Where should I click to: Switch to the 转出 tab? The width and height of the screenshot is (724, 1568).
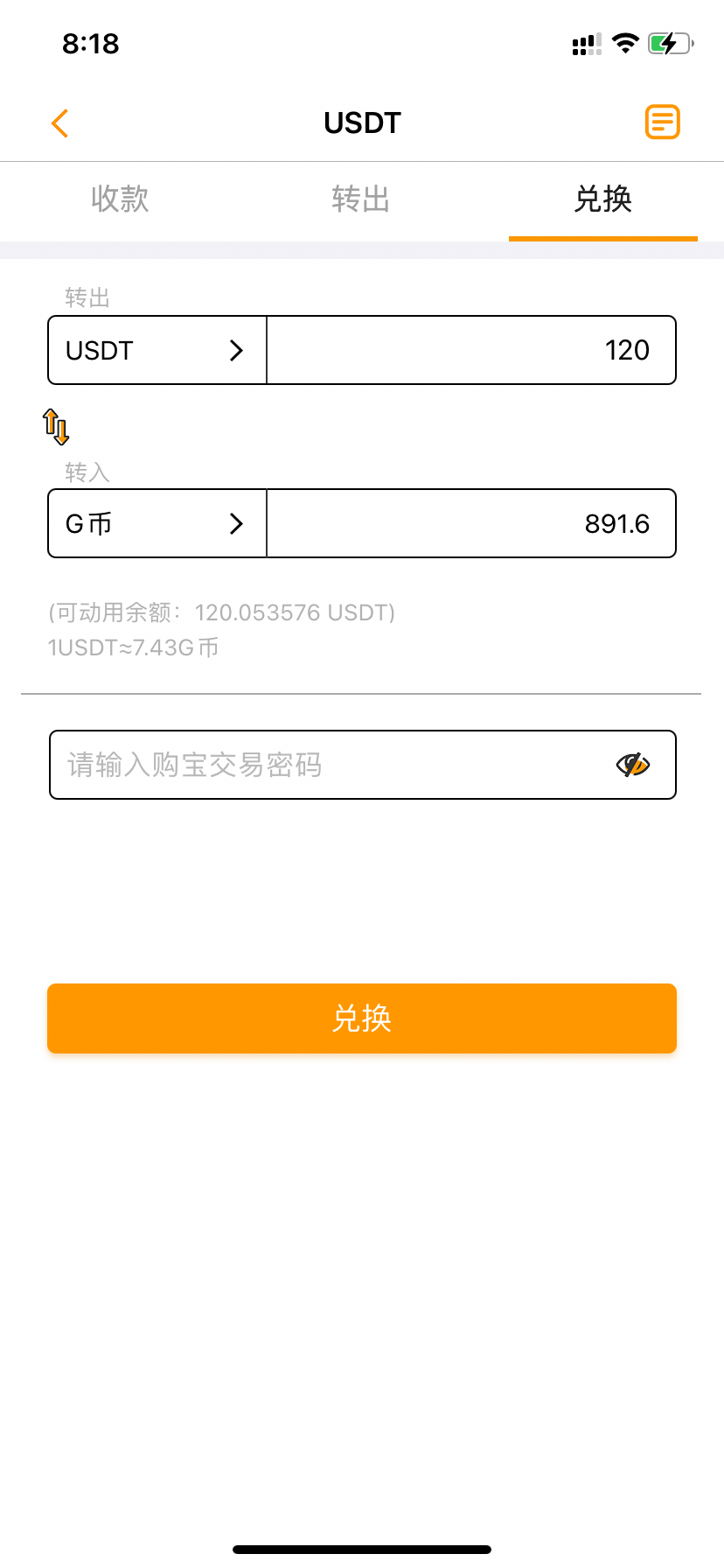click(361, 199)
